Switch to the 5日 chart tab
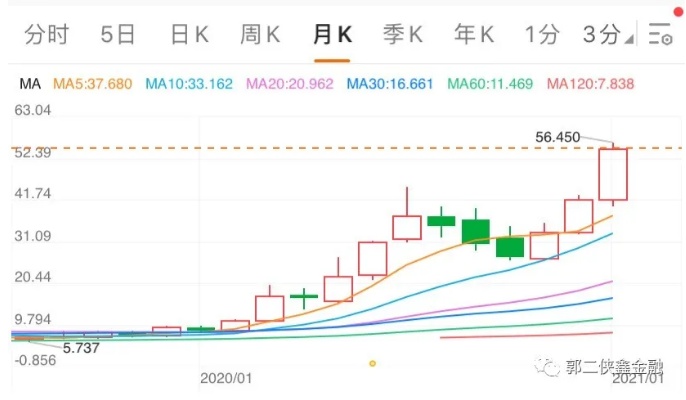 click(118, 35)
